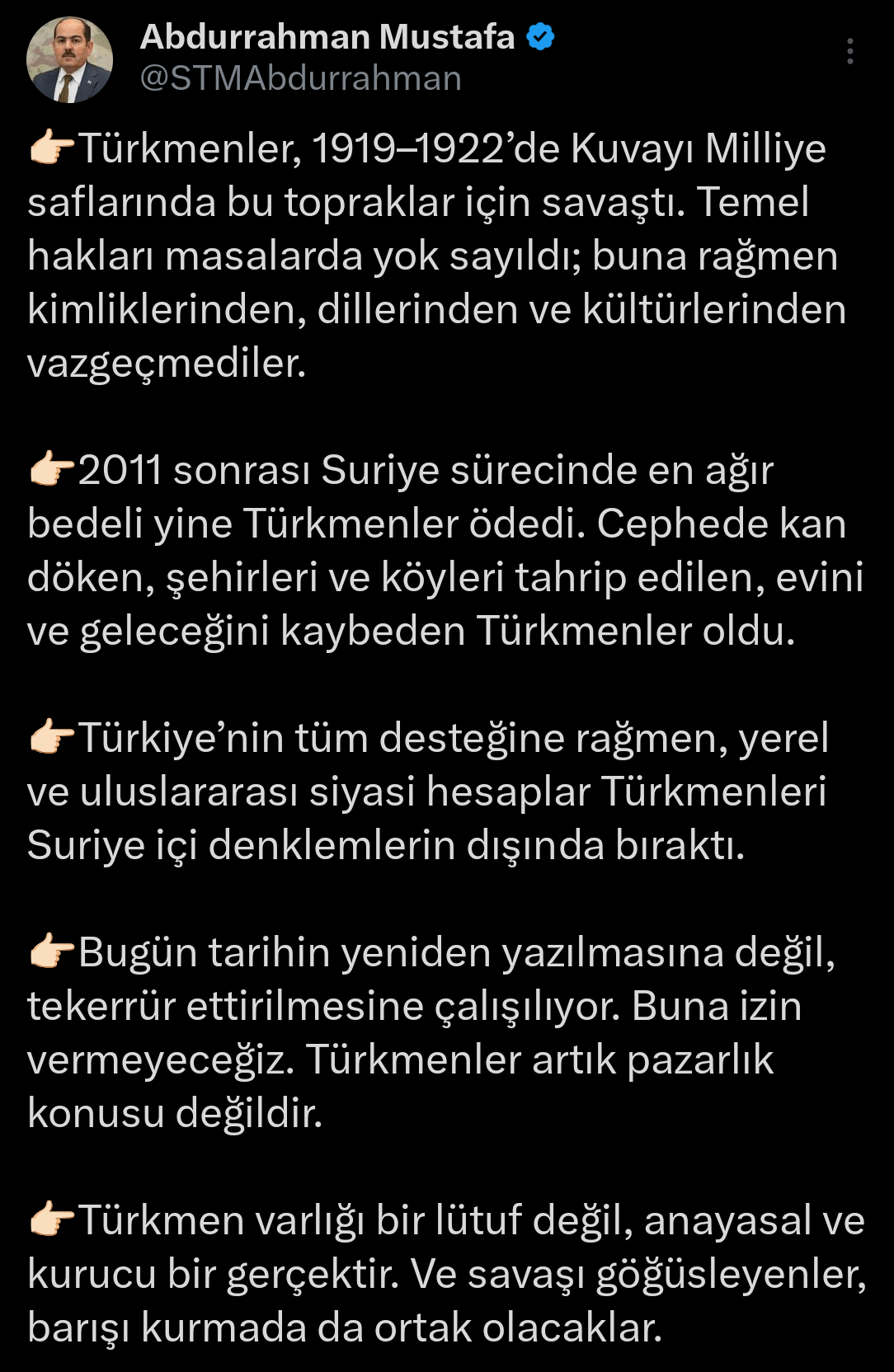The height and width of the screenshot is (1372, 894).
Task: Visit the @STMAbdurrahman profile handle
Action: point(300,79)
